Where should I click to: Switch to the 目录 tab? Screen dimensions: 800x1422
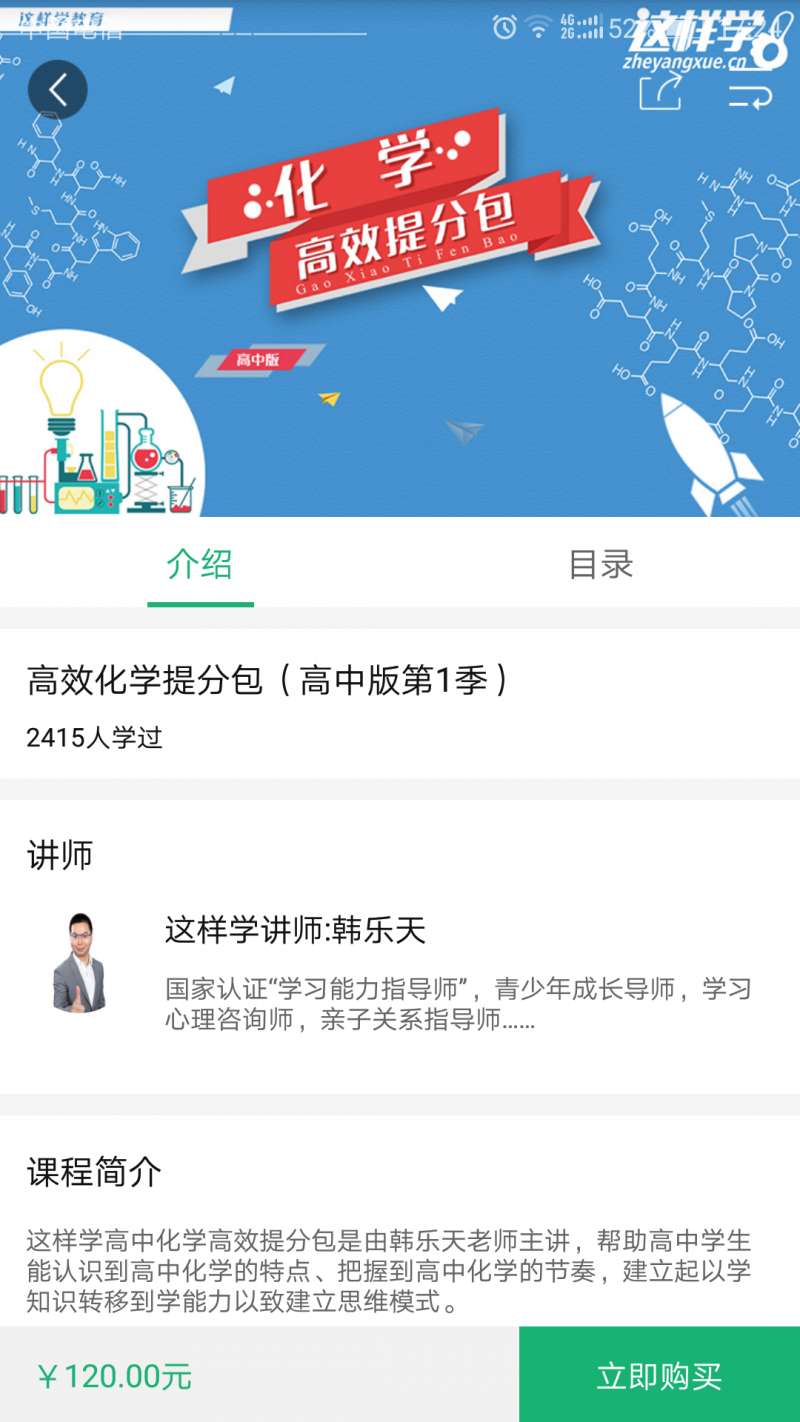(600, 564)
